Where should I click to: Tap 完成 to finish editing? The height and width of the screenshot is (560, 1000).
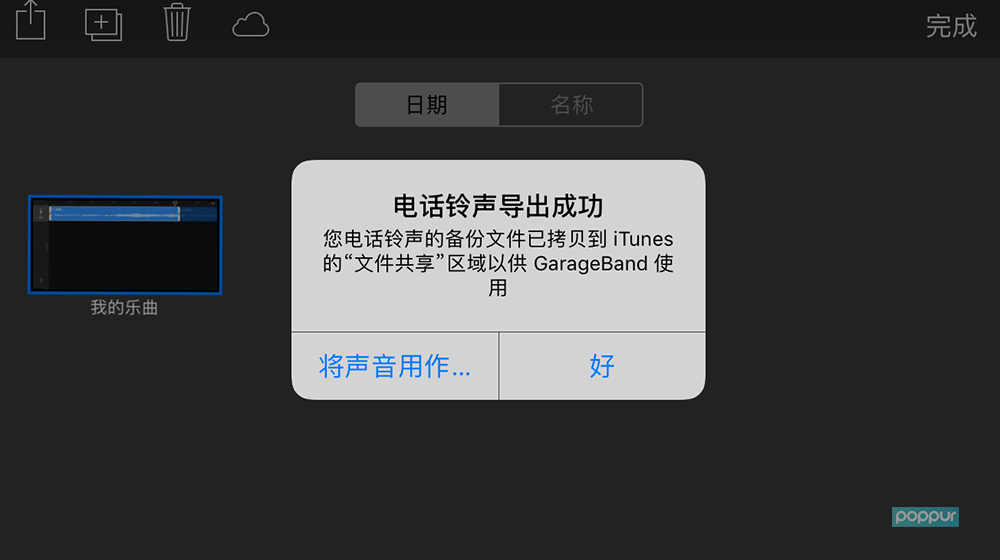950,26
